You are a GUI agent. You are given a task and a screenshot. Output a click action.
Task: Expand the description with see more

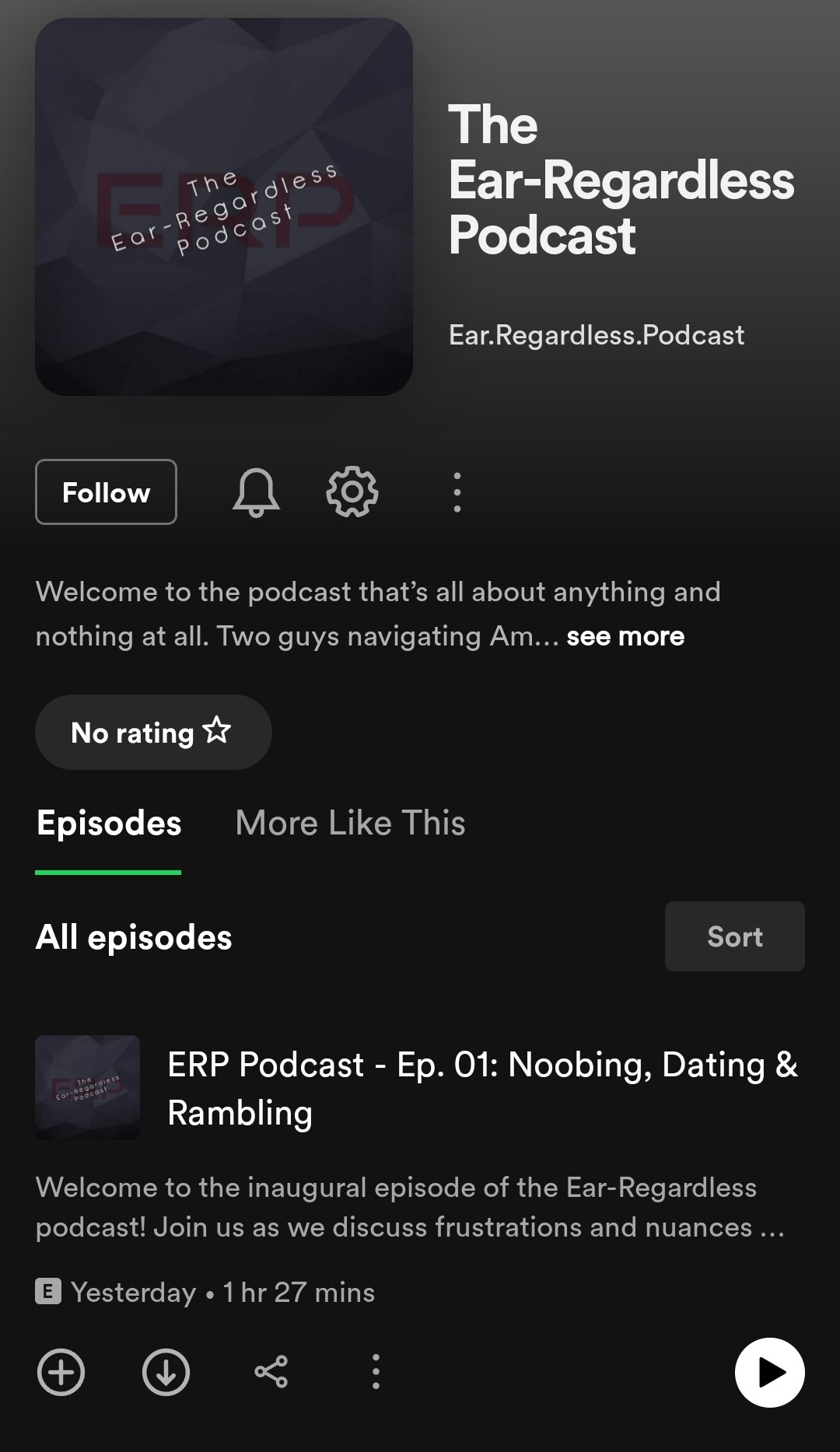click(625, 636)
